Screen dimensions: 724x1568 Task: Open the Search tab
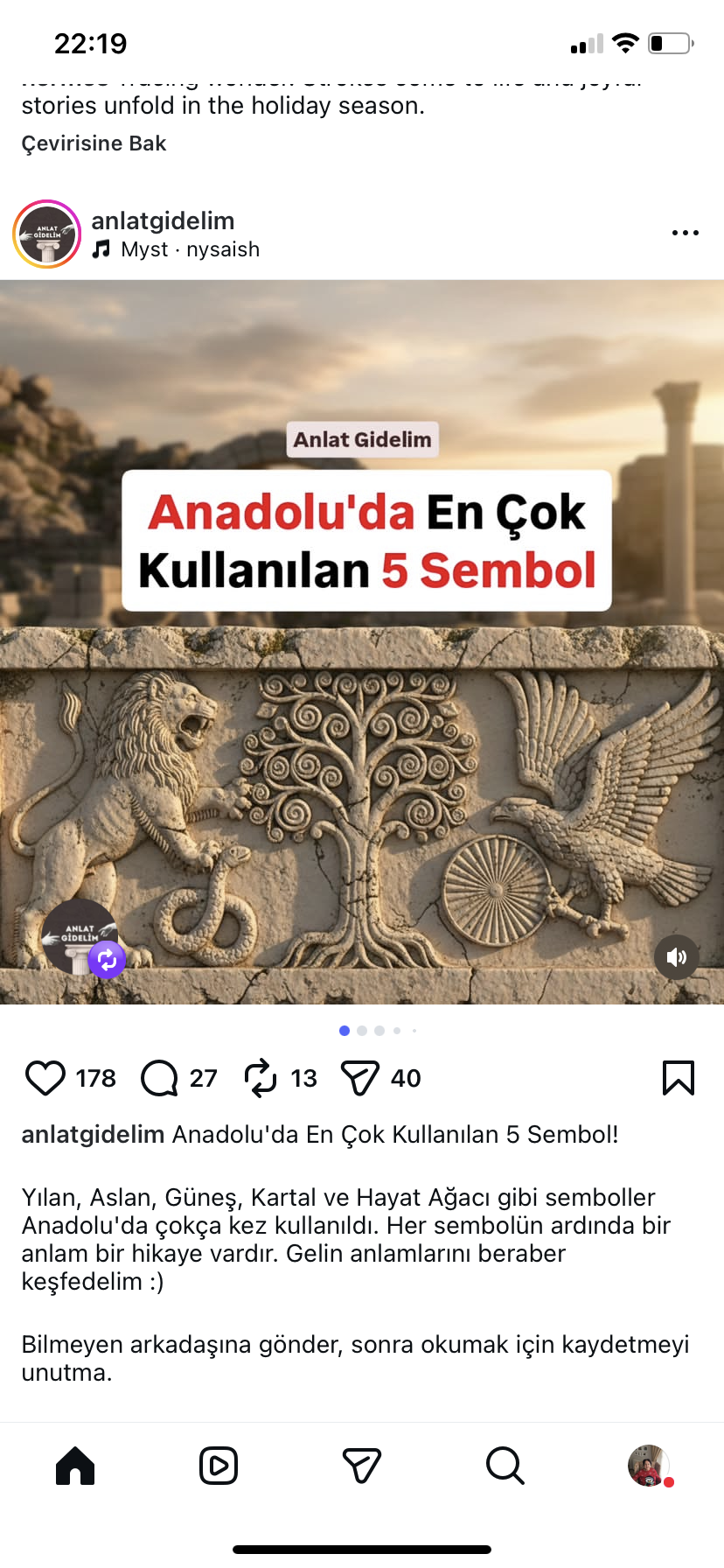[x=505, y=1466]
